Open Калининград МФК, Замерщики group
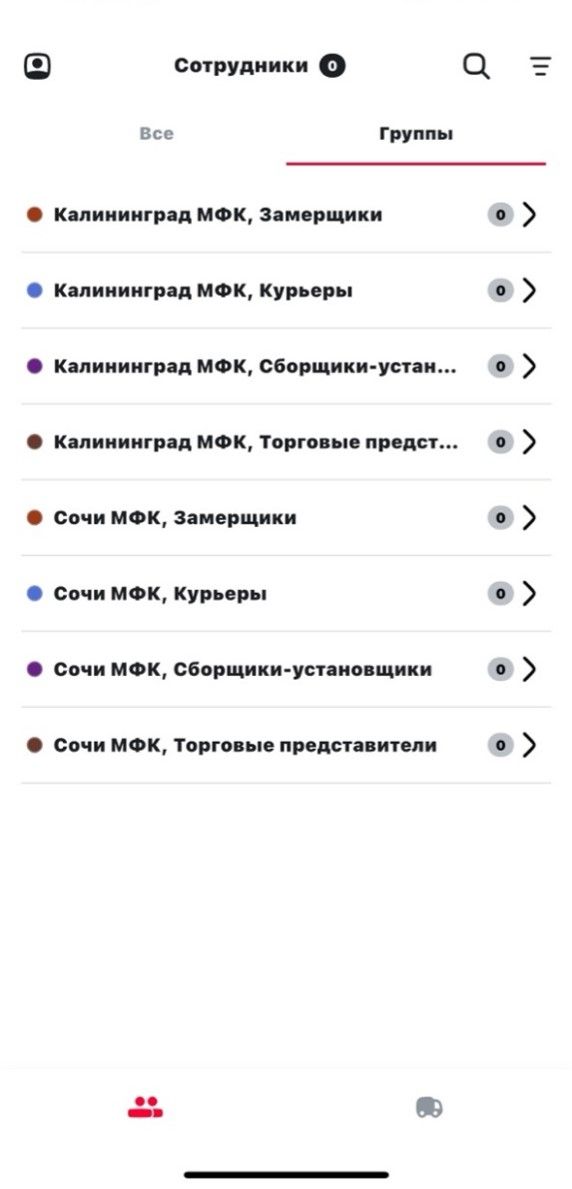The image size is (572, 1189). pos(286,215)
